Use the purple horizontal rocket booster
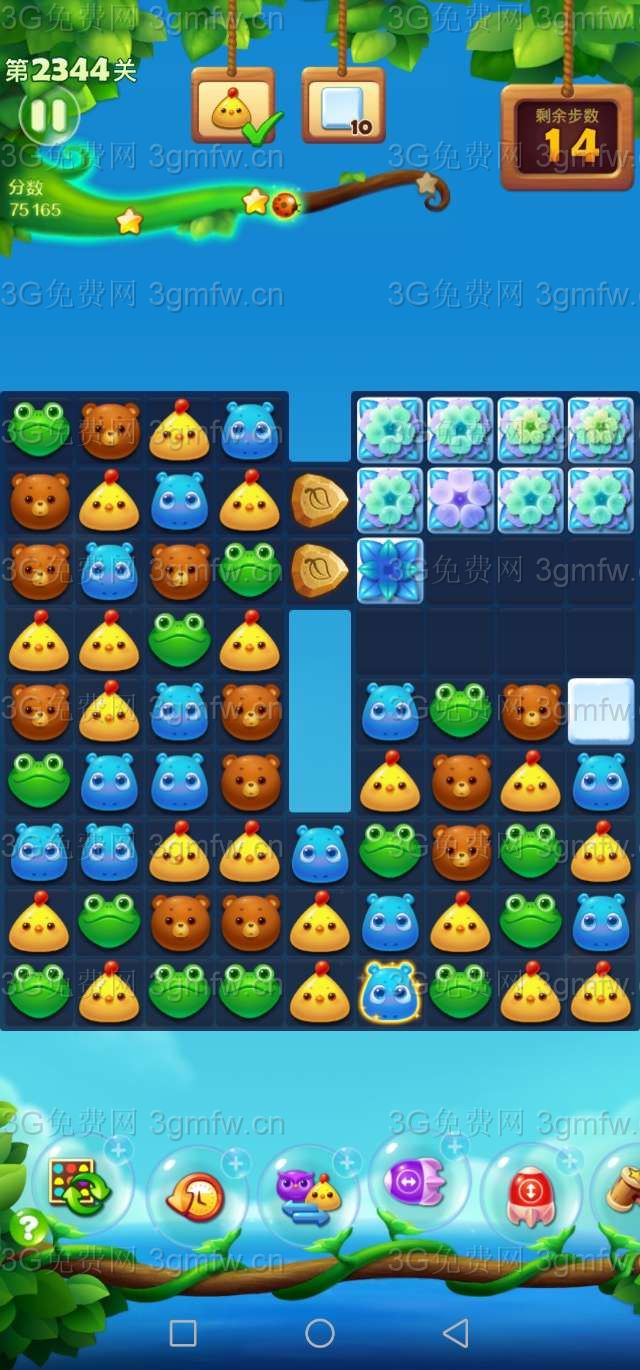Viewport: 640px width, 1370px height. pos(418,1183)
